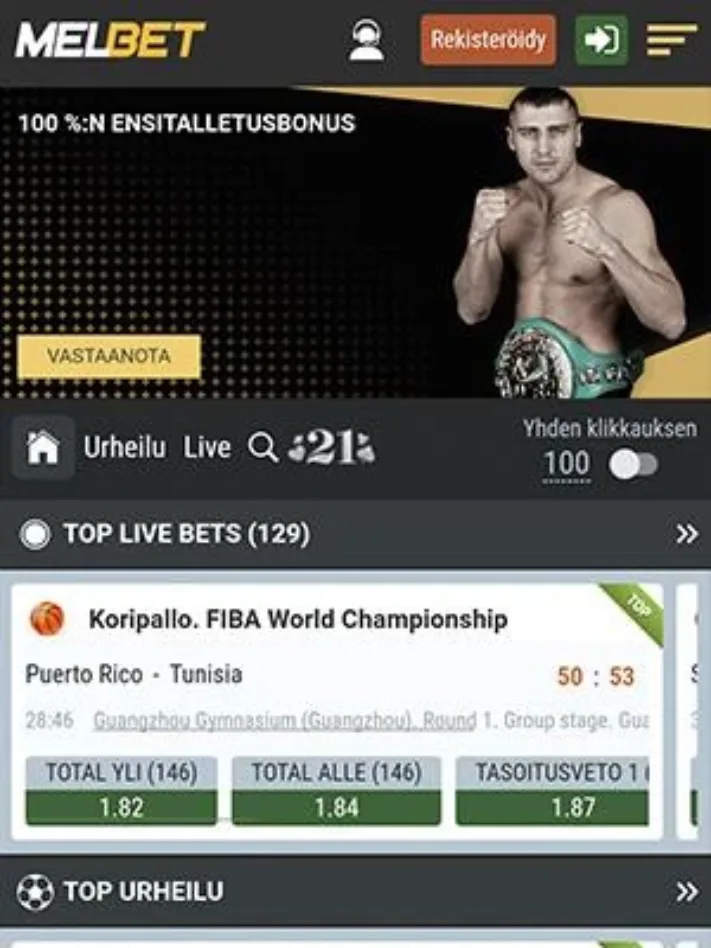This screenshot has width=711, height=948.
Task: Go to the home icon
Action: [x=43, y=448]
